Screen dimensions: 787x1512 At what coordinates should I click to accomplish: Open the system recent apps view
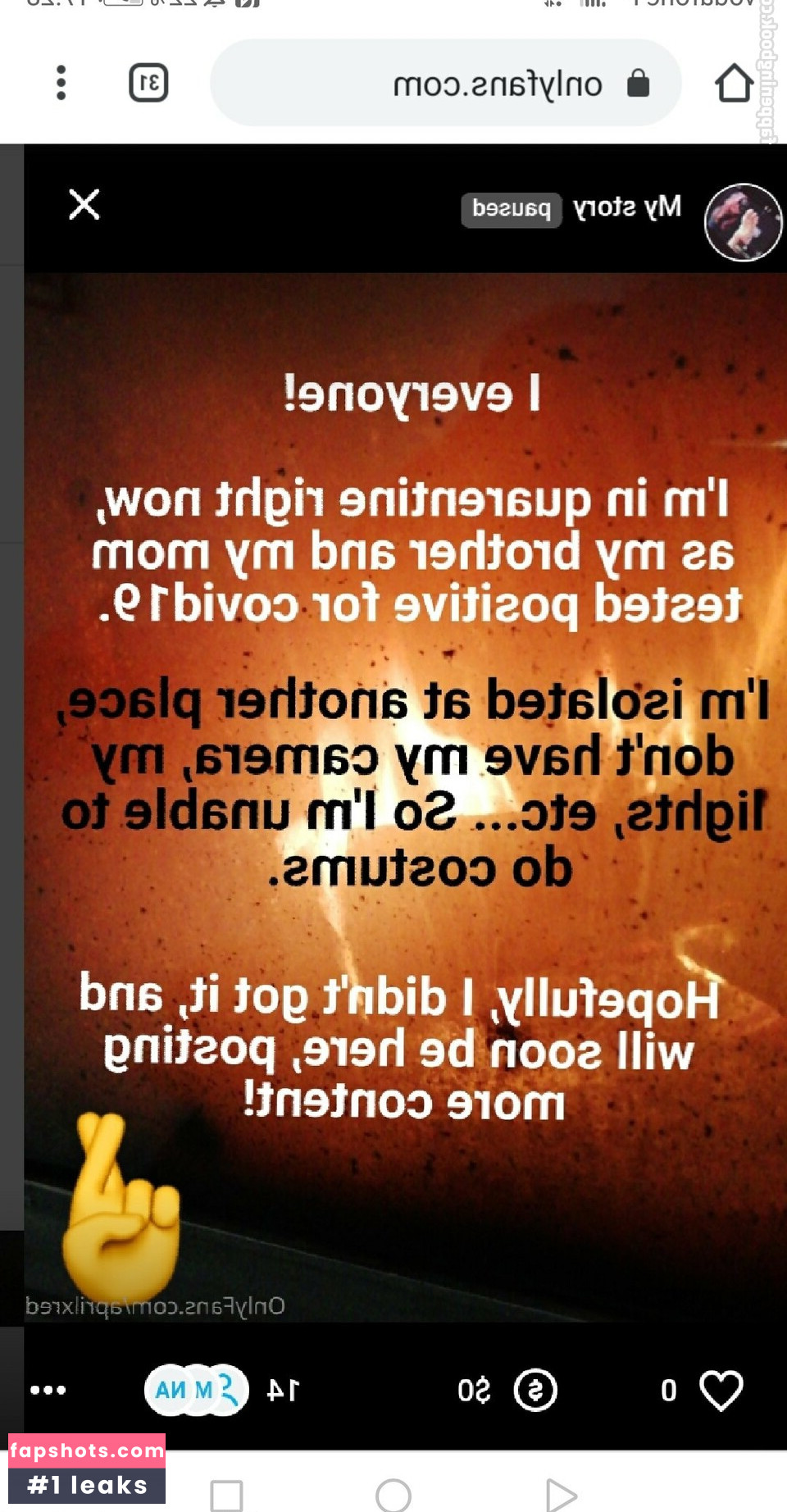(x=226, y=1495)
